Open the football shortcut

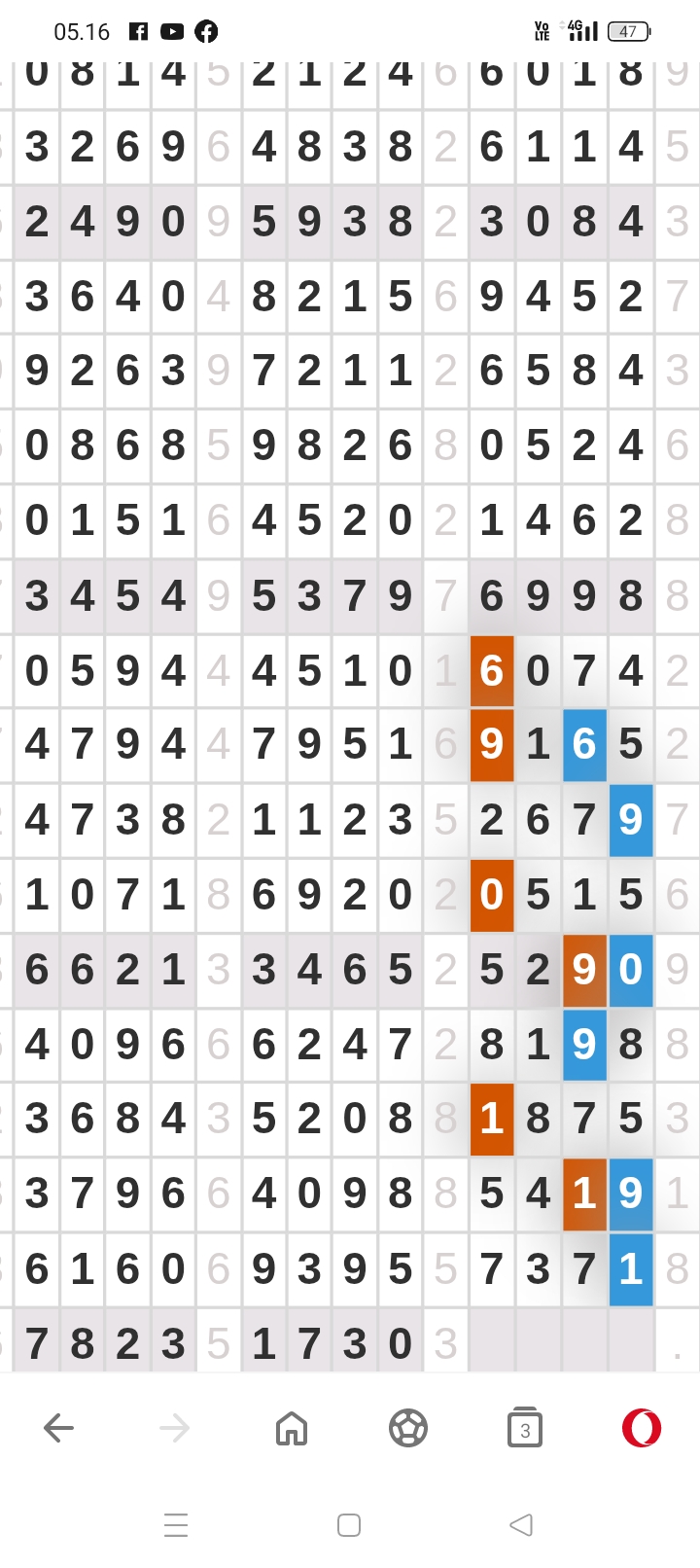[408, 1428]
